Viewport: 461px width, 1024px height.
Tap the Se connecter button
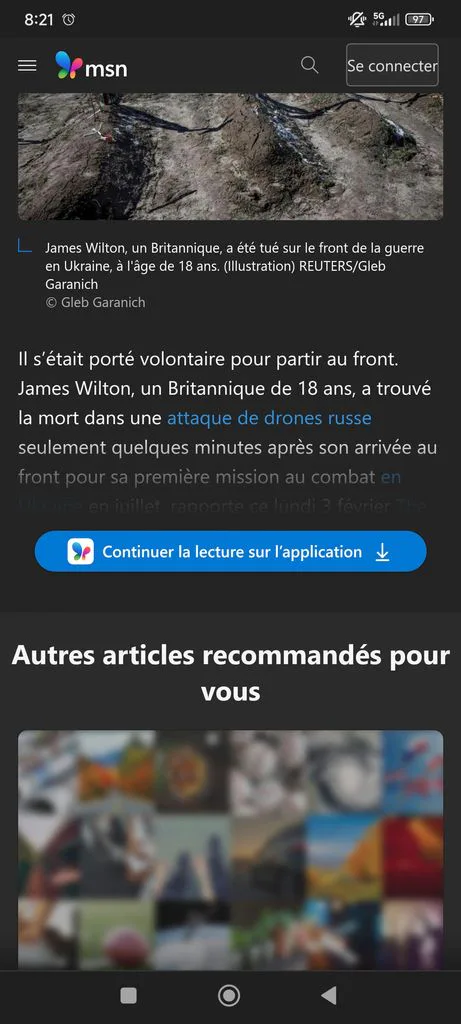tap(392, 65)
